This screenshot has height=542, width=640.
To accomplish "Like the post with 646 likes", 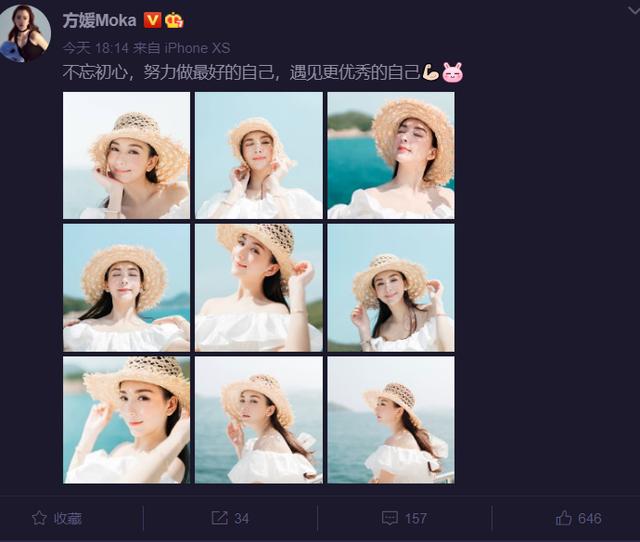I will click(578, 518).
